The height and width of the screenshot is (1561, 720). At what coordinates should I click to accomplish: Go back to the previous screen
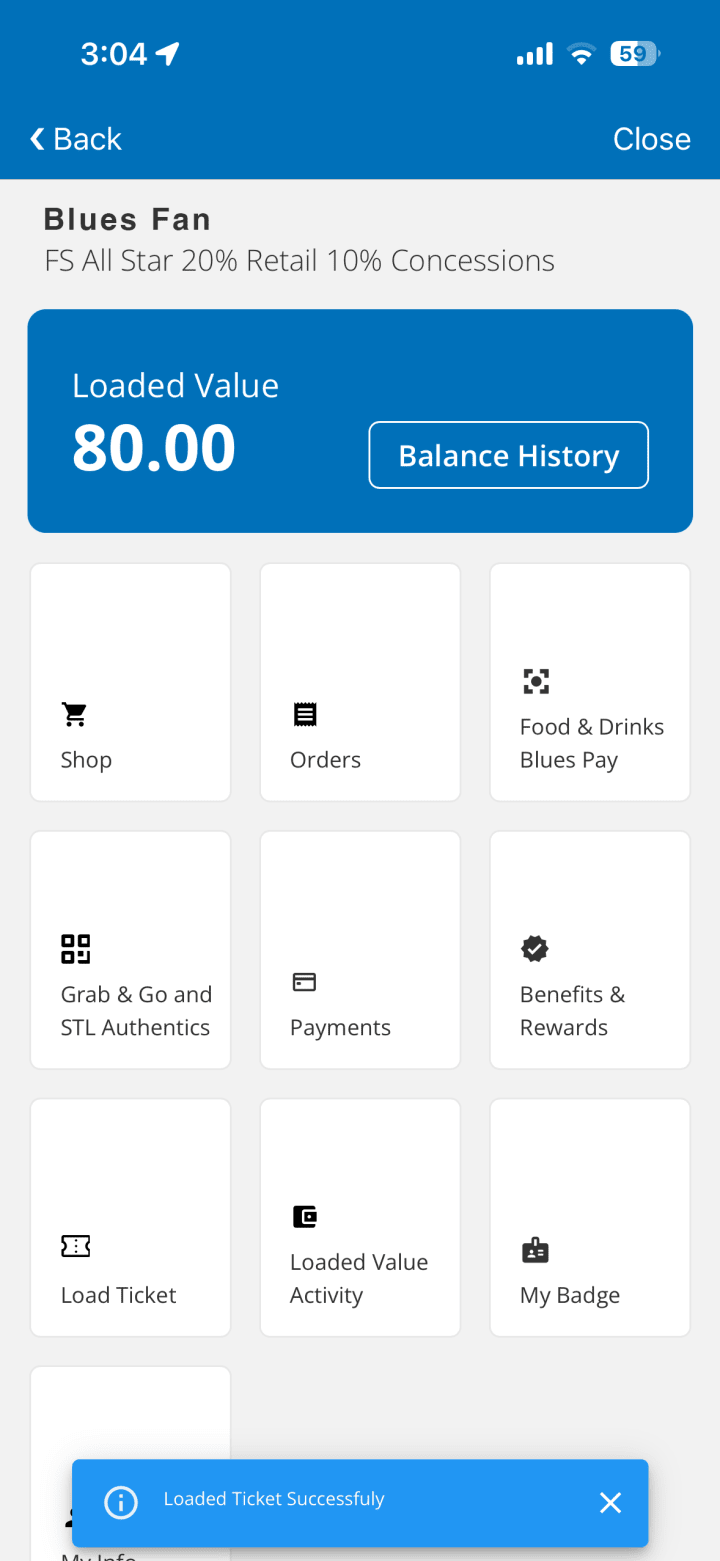point(76,139)
